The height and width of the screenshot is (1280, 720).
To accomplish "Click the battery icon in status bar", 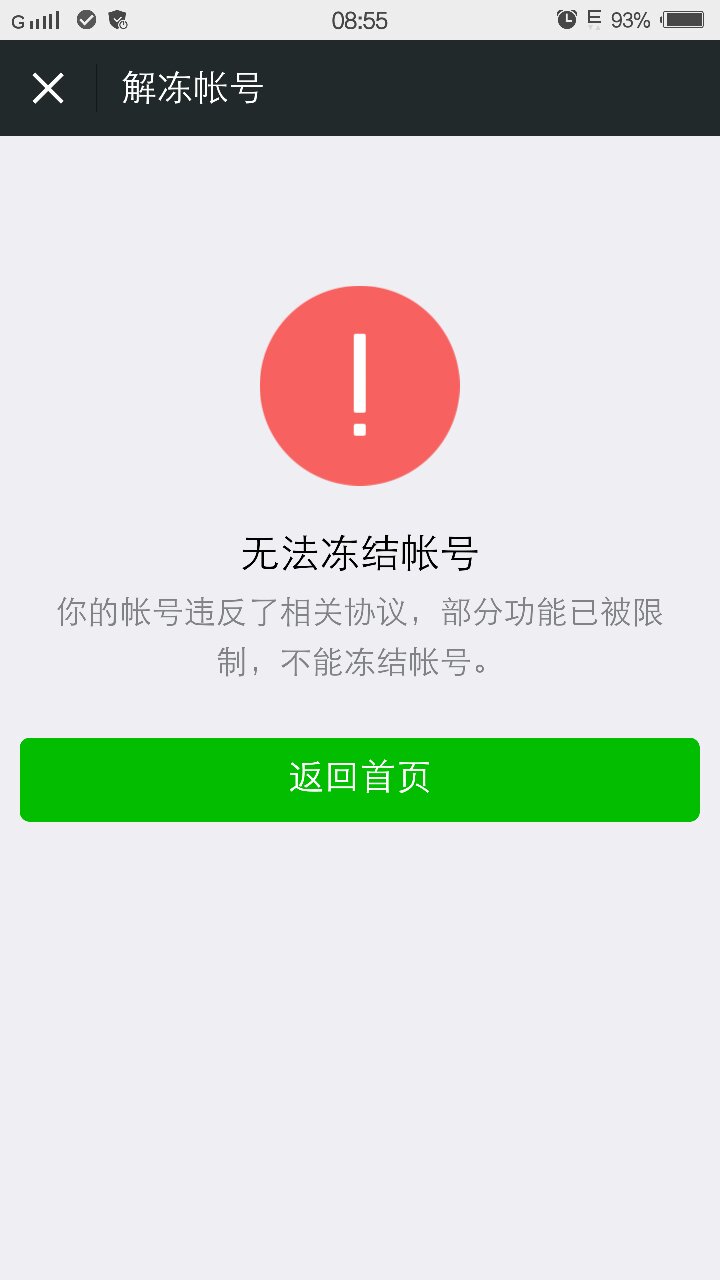I will tap(685, 18).
